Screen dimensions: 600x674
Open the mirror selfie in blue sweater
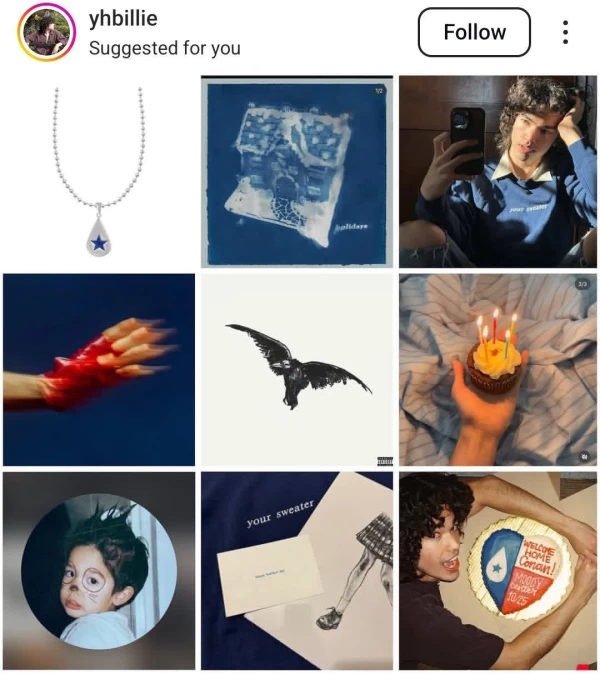tap(497, 171)
